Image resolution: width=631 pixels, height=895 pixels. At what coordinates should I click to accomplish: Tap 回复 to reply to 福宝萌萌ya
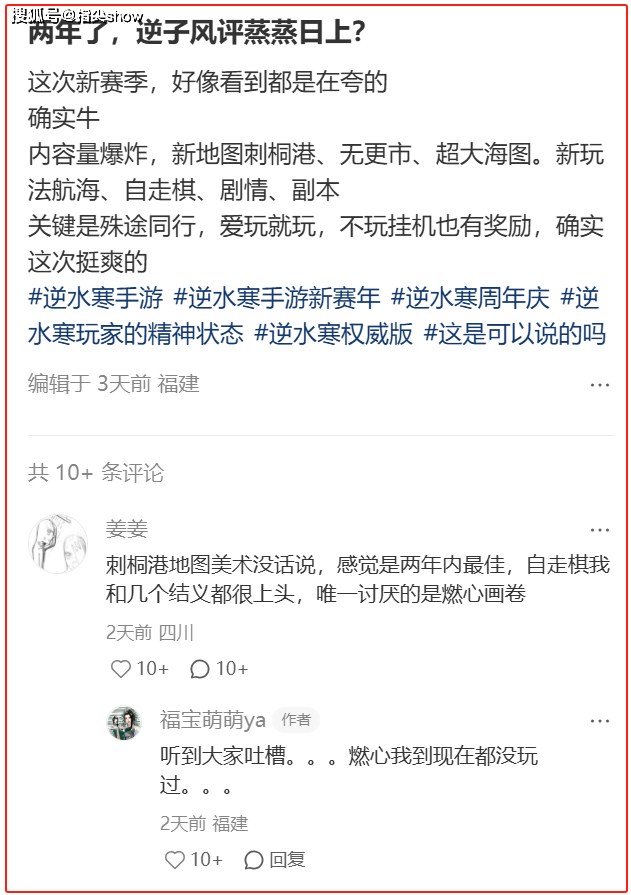pos(275,859)
